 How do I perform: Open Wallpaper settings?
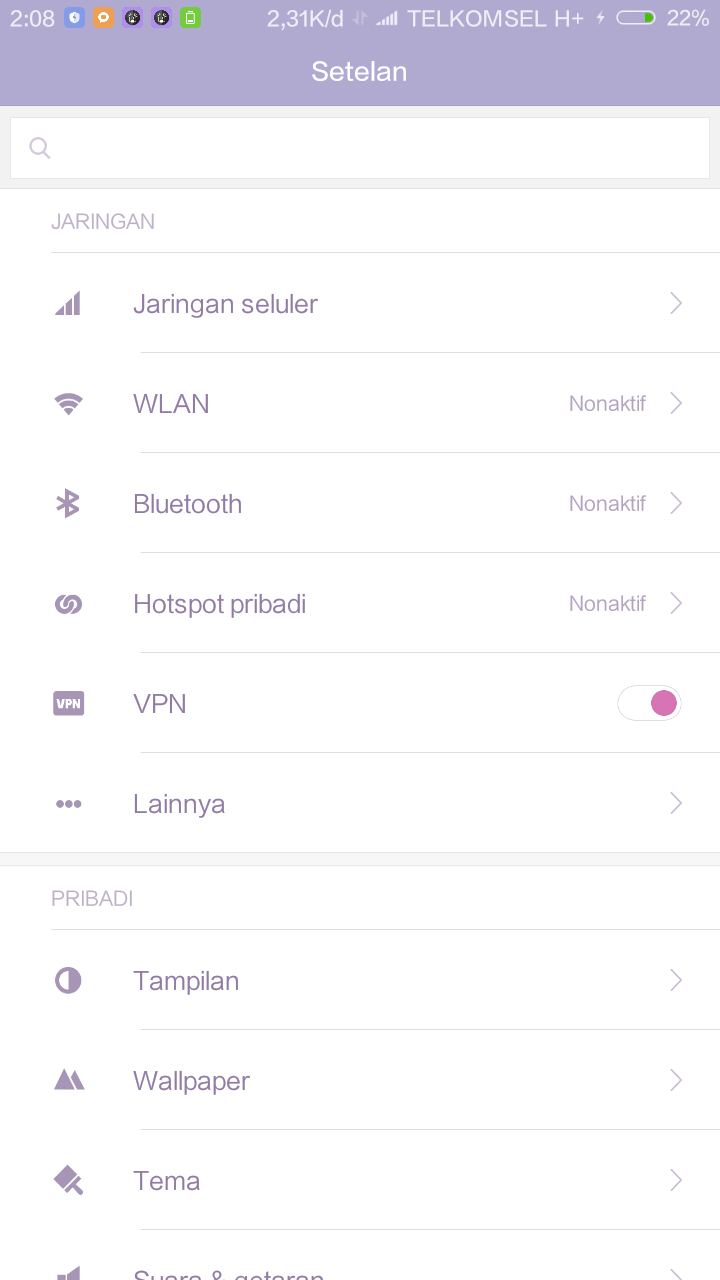(x=360, y=1080)
